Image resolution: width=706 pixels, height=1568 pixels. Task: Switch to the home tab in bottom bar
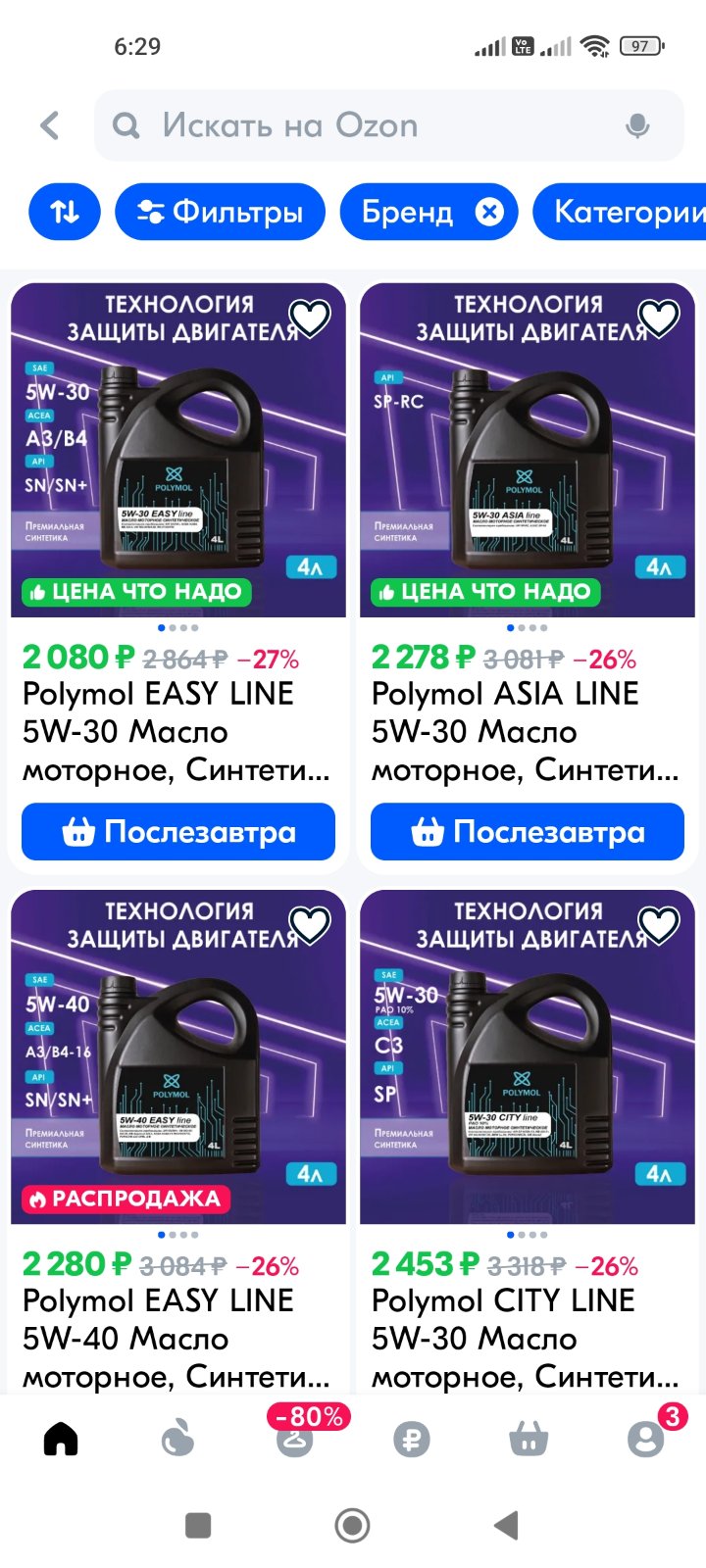pyautogui.click(x=61, y=1439)
